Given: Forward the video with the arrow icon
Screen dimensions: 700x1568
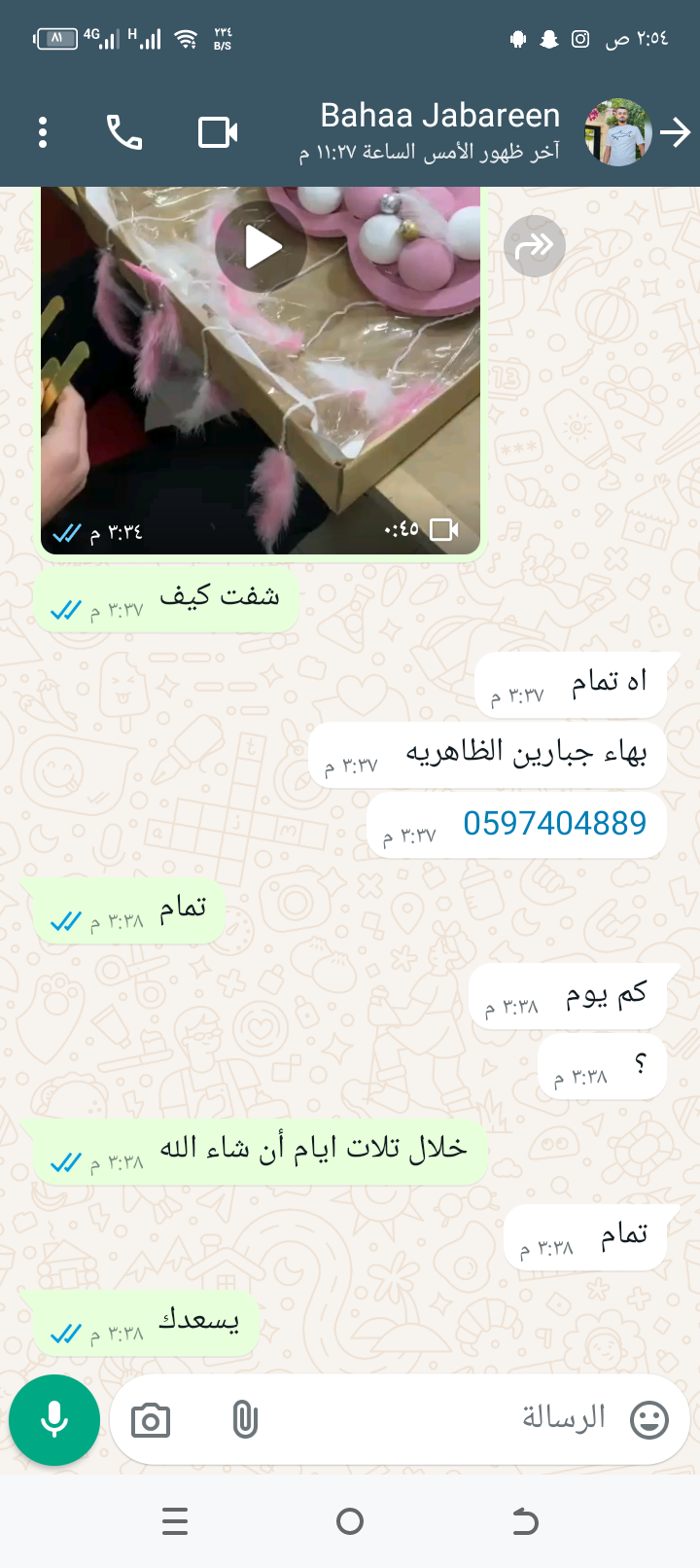Looking at the screenshot, I should point(535,246).
